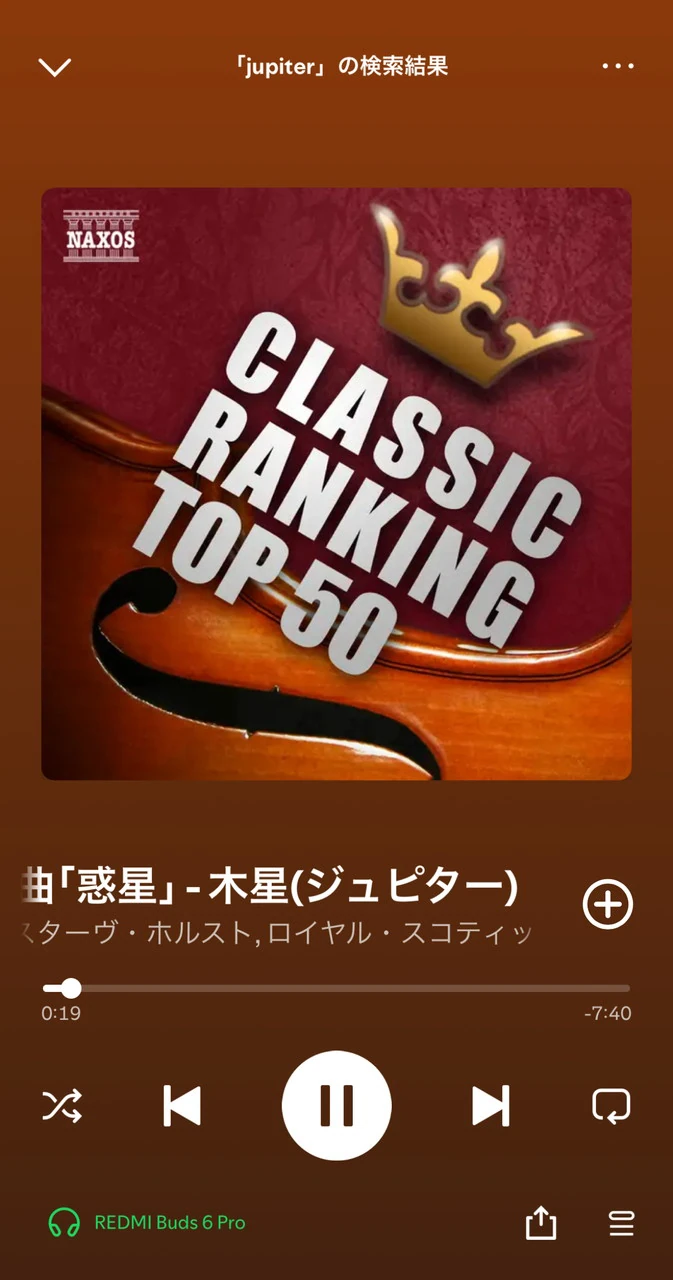Open REDMI Buds 6 Pro device picker
This screenshot has width=673, height=1280.
coord(148,1222)
